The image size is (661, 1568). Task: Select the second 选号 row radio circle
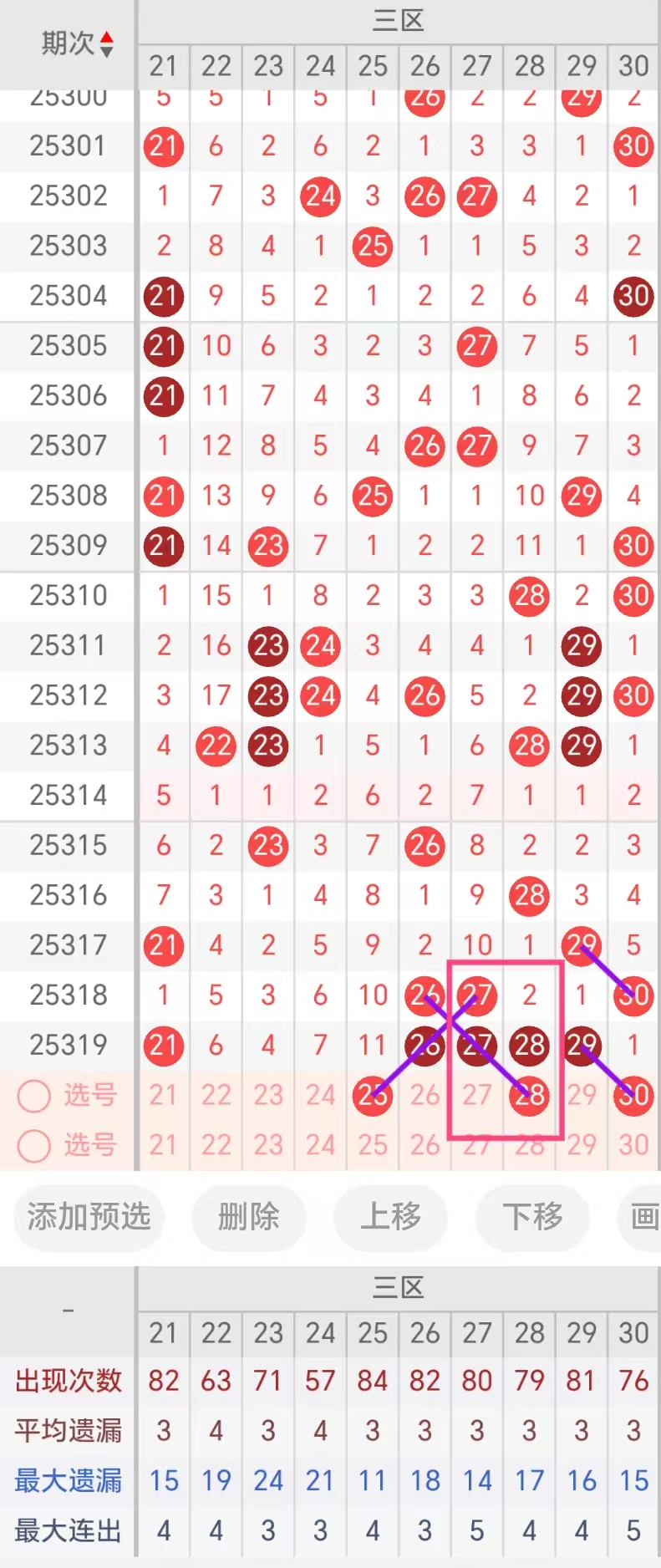[34, 1146]
